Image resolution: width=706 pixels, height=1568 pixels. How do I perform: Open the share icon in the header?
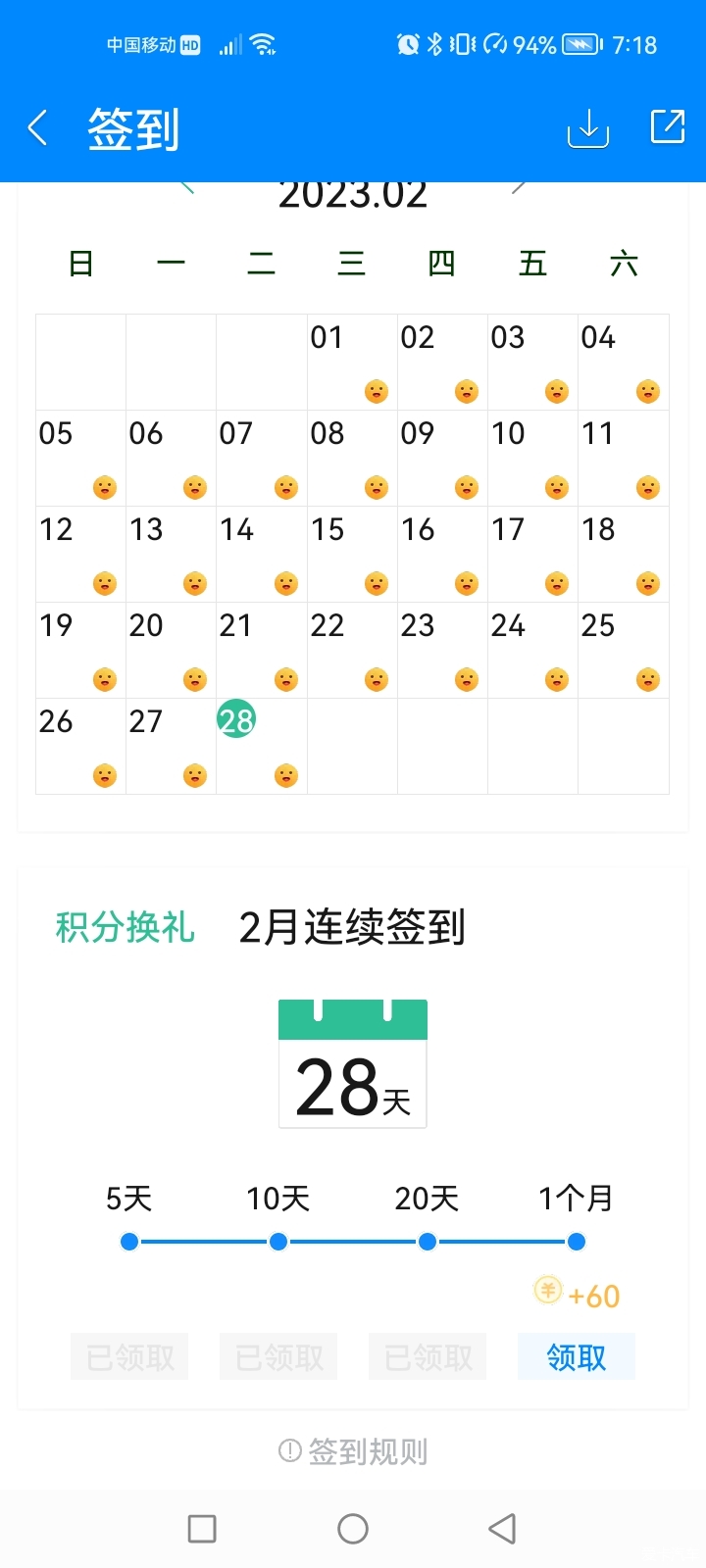click(x=668, y=126)
